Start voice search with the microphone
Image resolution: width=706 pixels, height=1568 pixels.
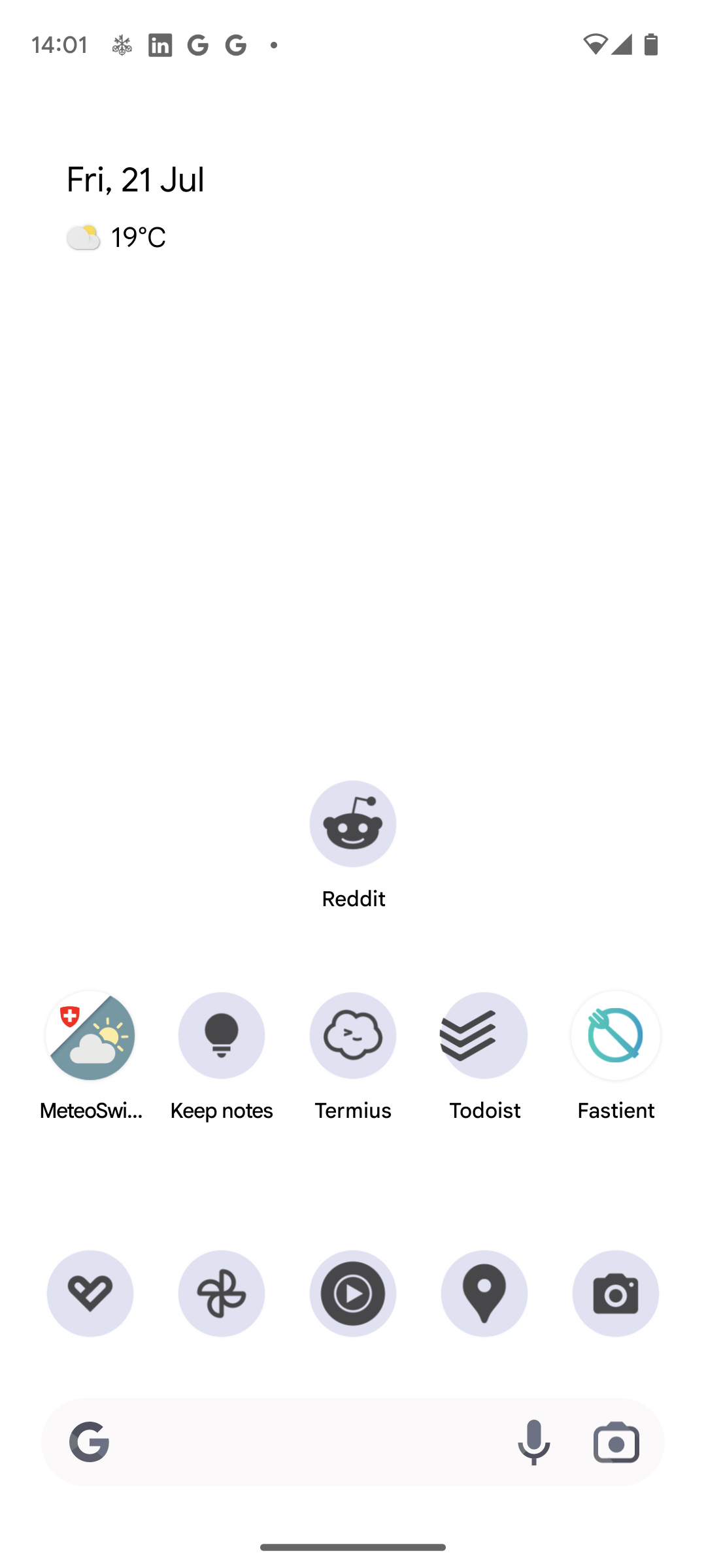(x=534, y=1443)
